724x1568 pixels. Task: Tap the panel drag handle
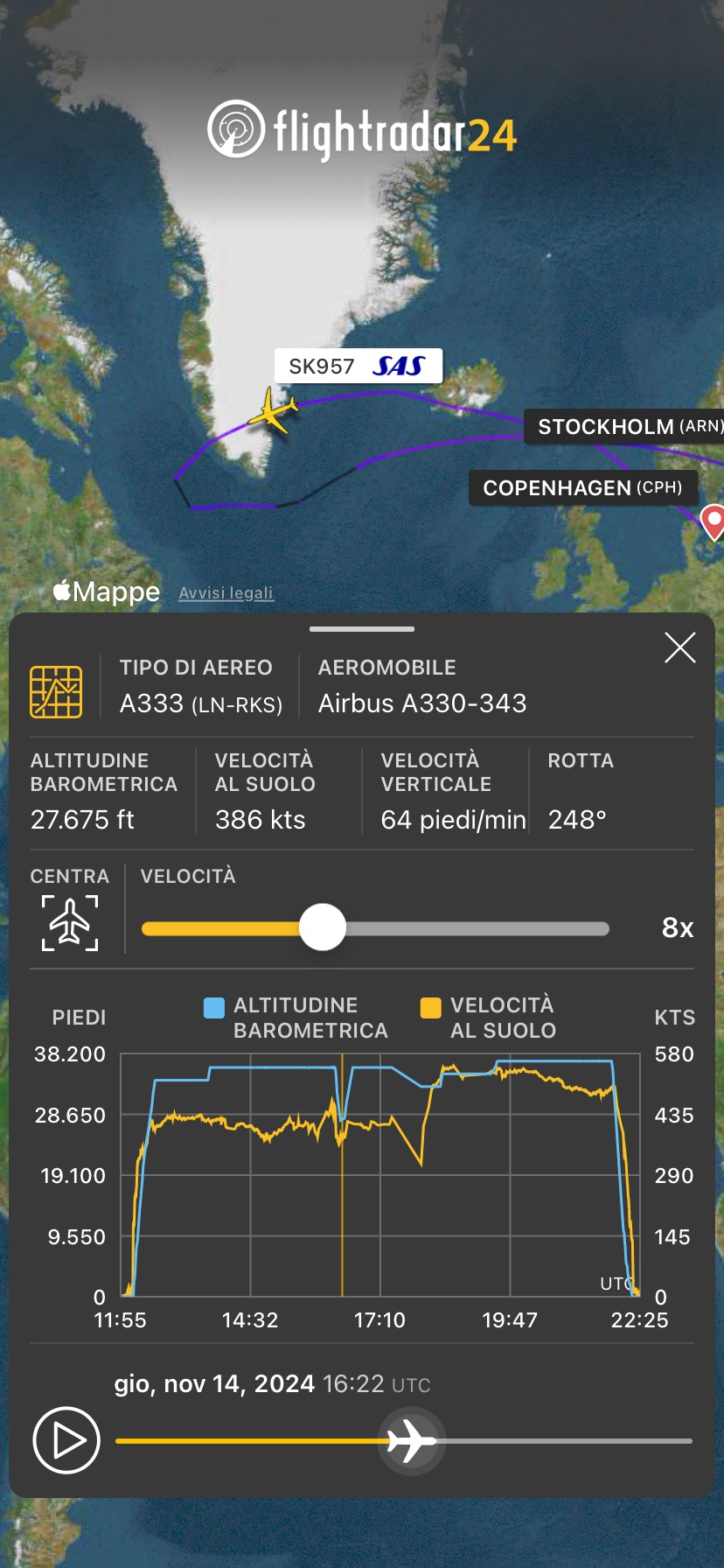pos(362,629)
